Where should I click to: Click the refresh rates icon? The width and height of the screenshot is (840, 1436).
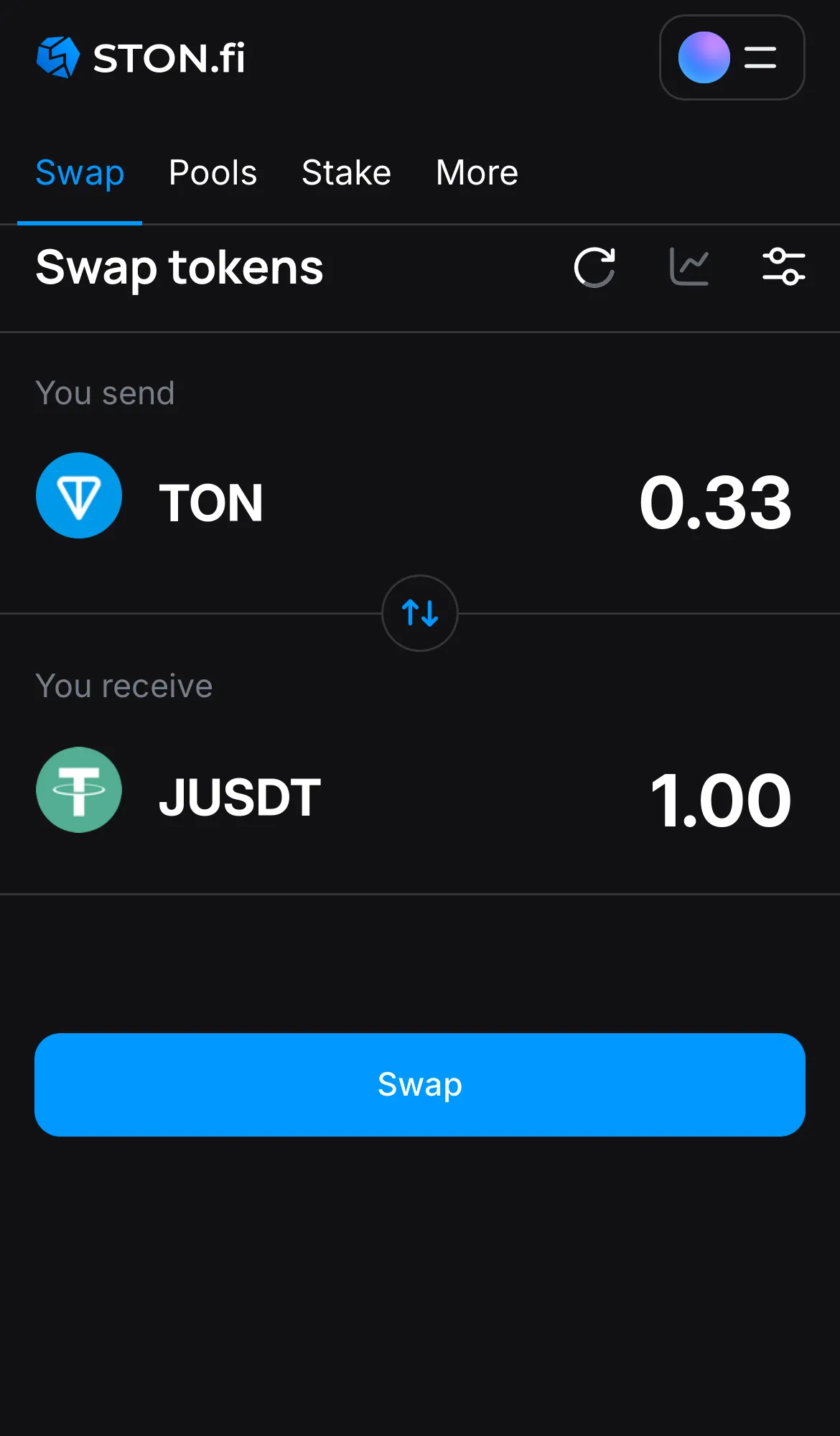point(594,267)
